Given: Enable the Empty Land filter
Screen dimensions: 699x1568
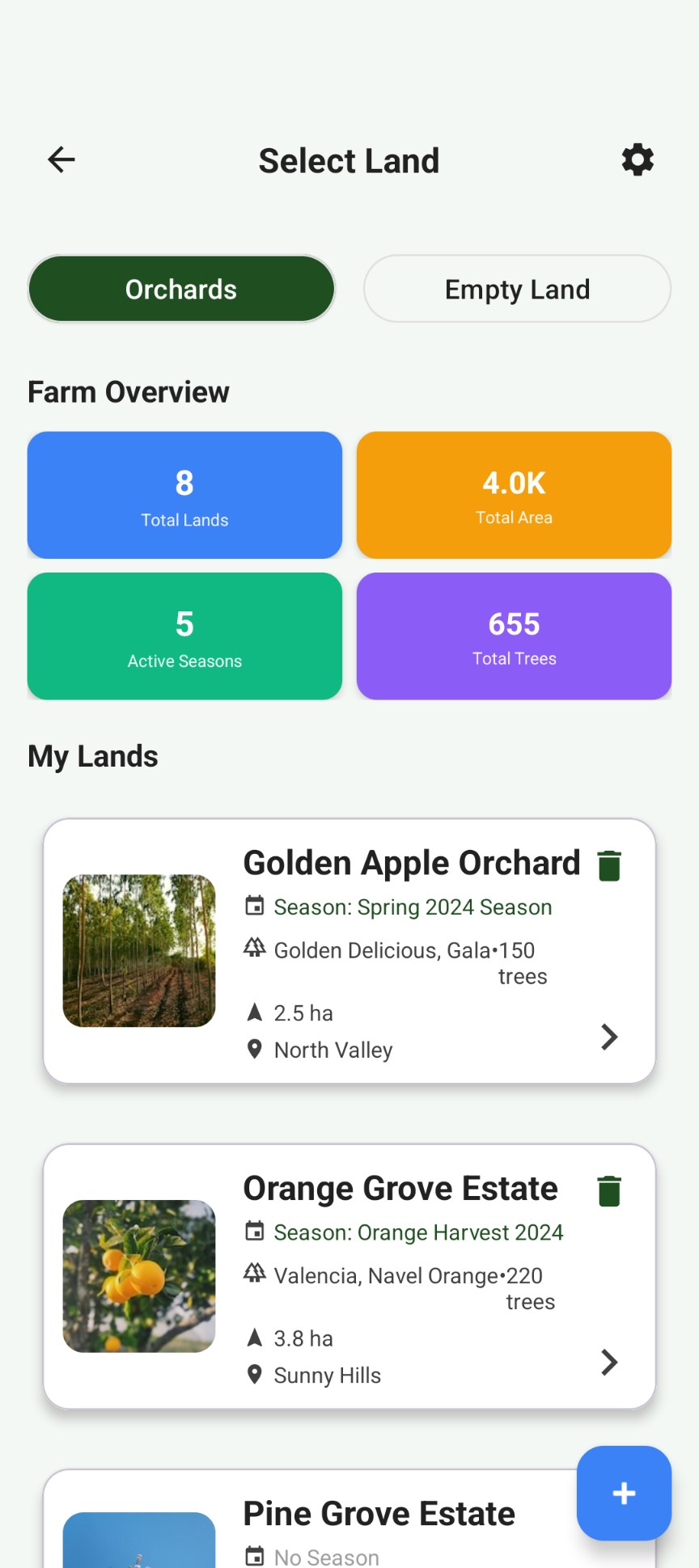Looking at the screenshot, I should pyautogui.click(x=516, y=289).
